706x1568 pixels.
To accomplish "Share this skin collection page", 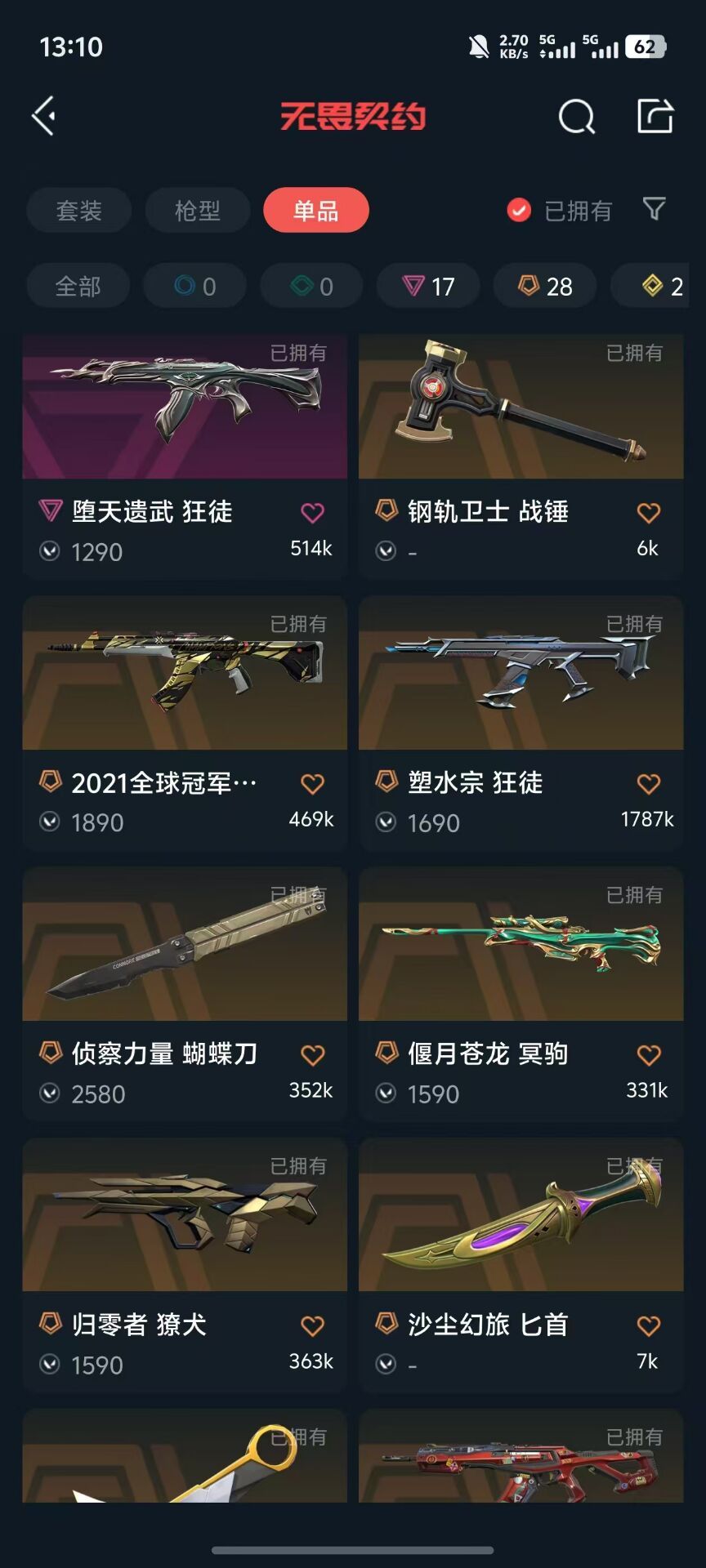I will click(x=655, y=116).
